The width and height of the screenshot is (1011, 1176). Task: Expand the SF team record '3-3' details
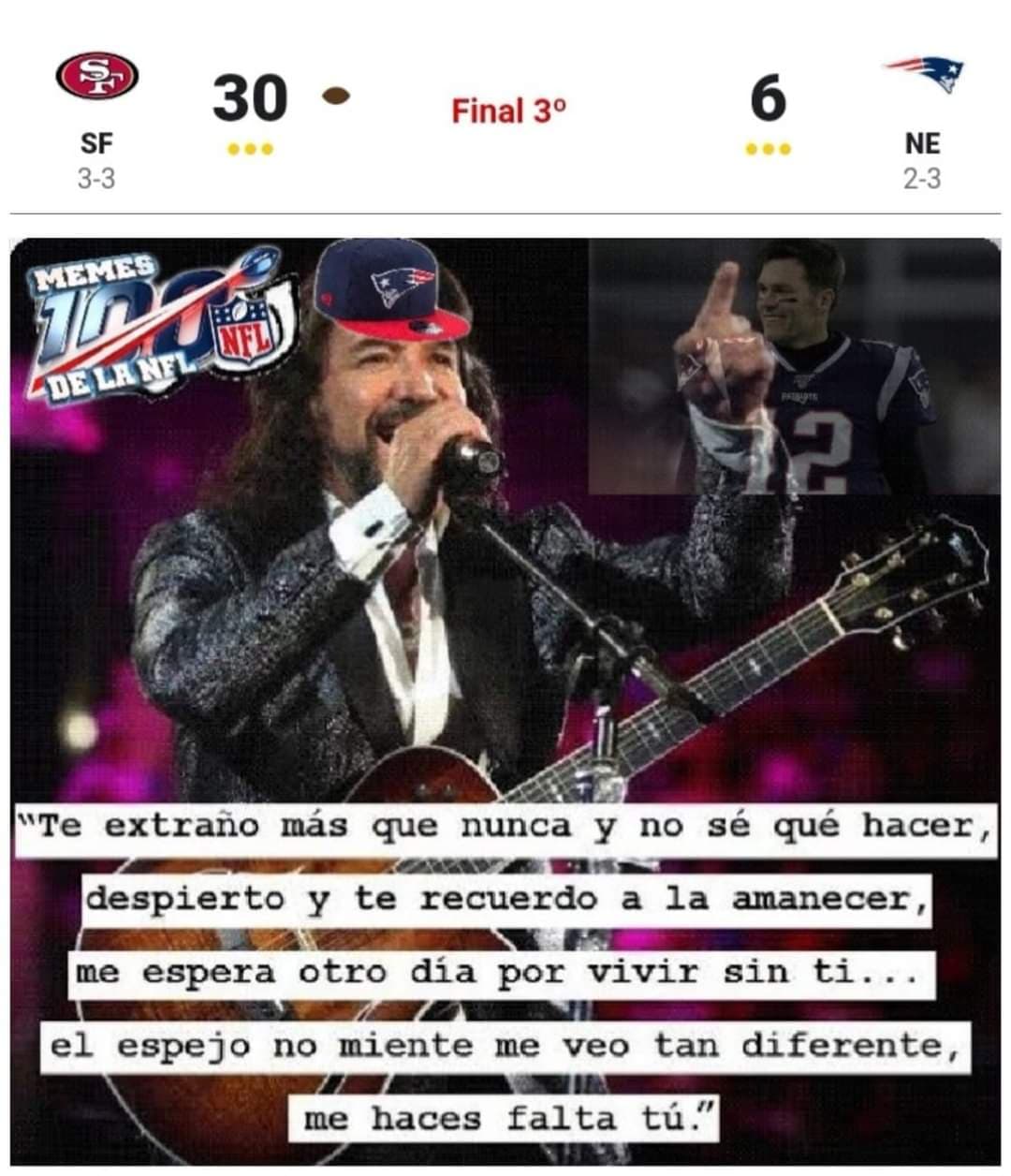click(96, 174)
